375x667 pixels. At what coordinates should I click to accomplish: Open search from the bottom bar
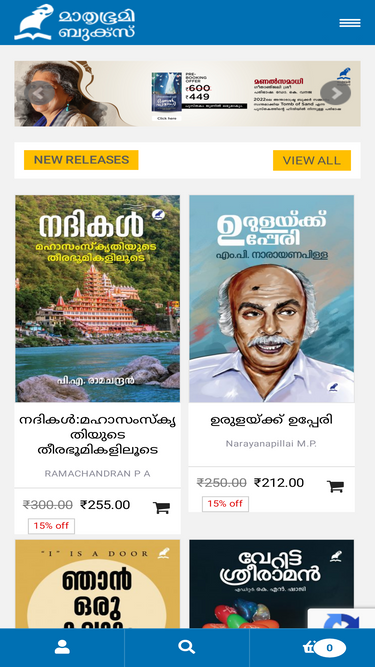tap(187, 647)
